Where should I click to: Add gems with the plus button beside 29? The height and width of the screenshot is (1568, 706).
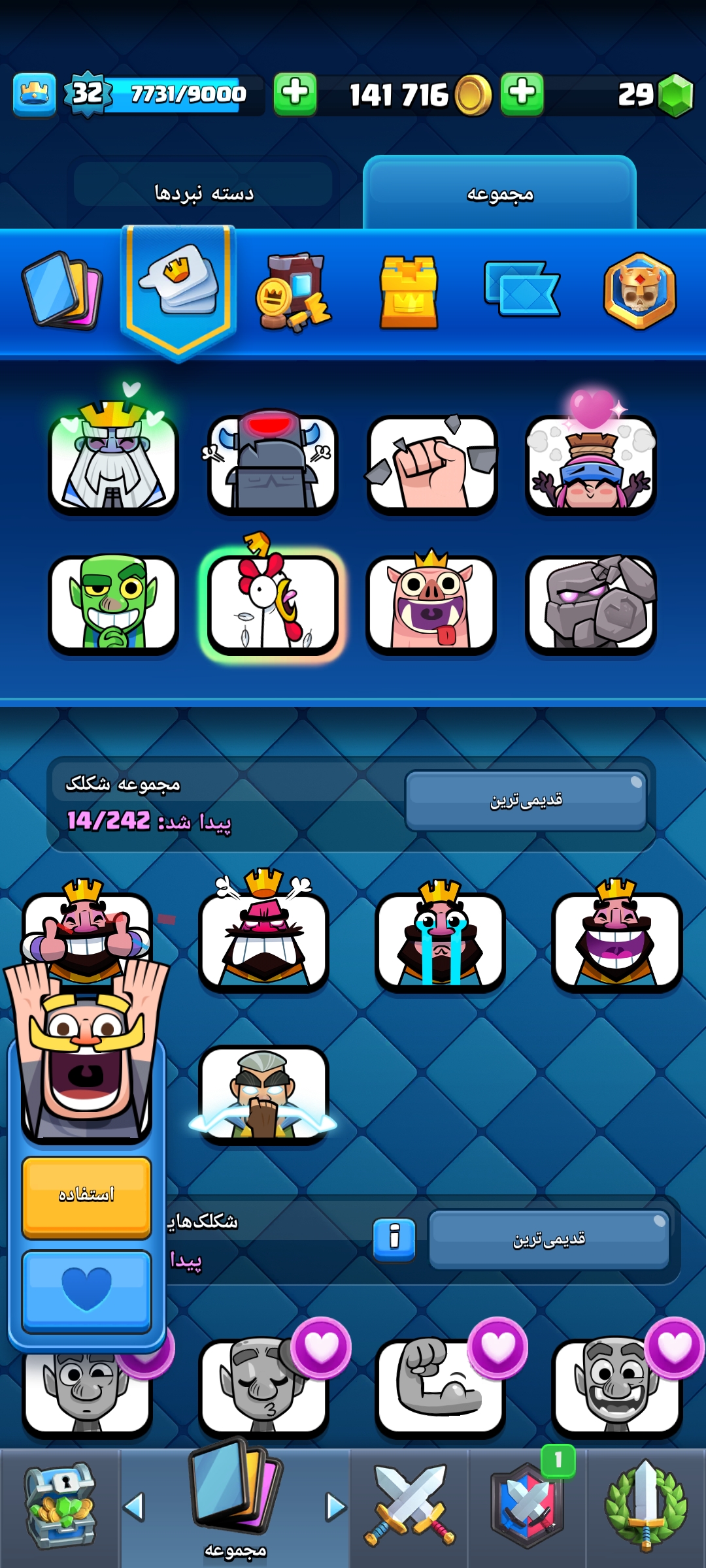click(522, 94)
